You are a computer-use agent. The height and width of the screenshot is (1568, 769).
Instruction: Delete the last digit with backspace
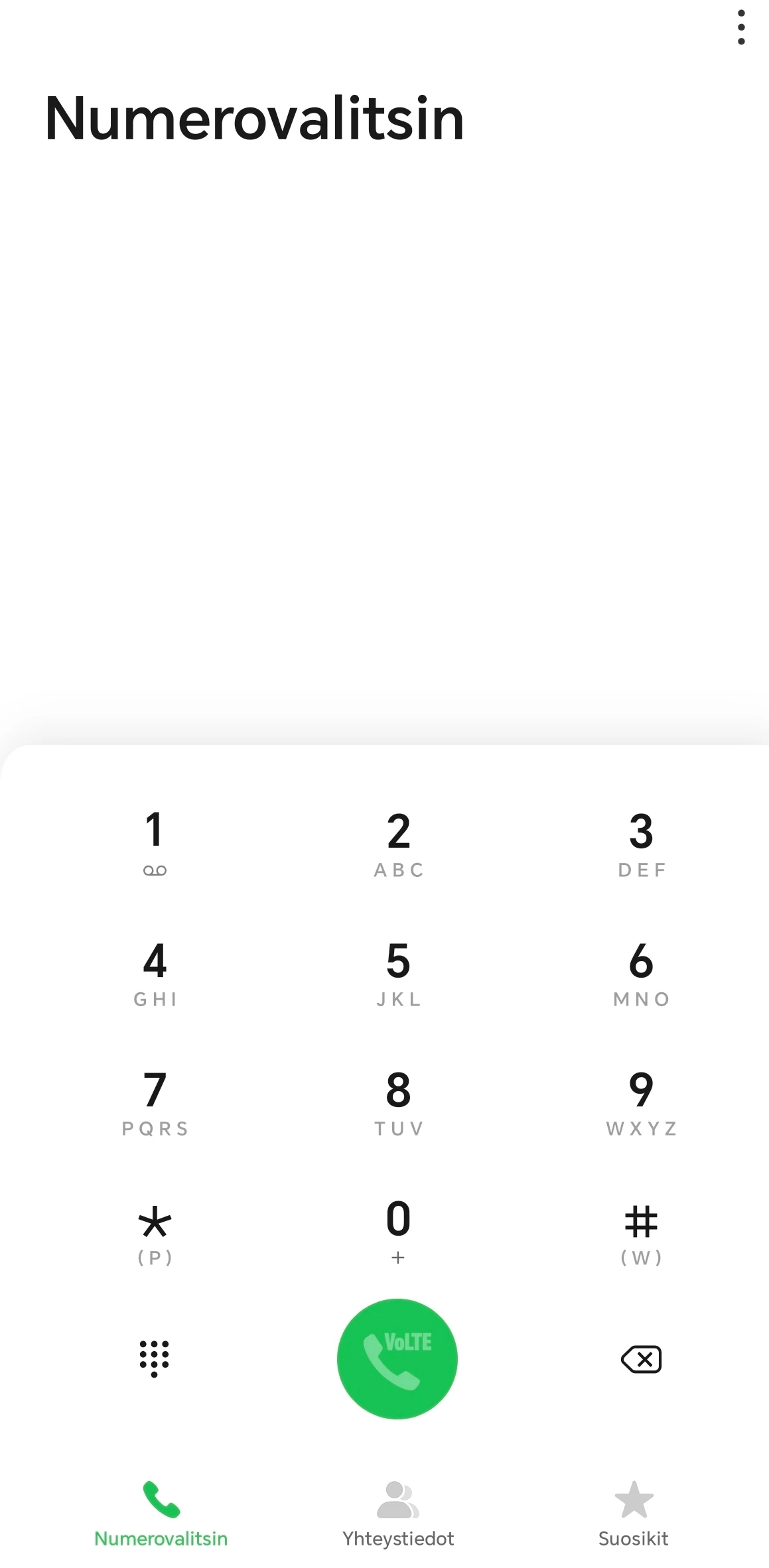(641, 1359)
